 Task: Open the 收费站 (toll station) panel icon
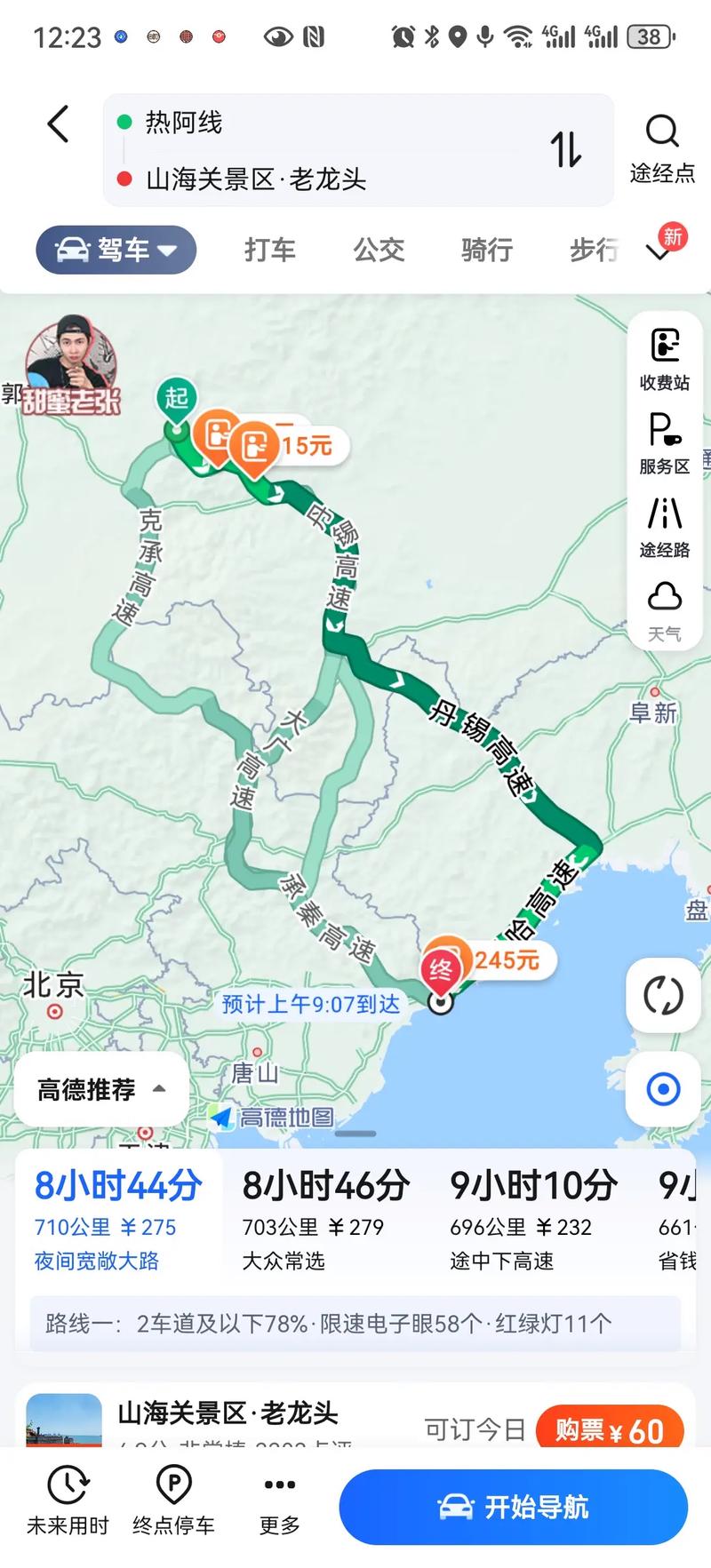coord(663,360)
